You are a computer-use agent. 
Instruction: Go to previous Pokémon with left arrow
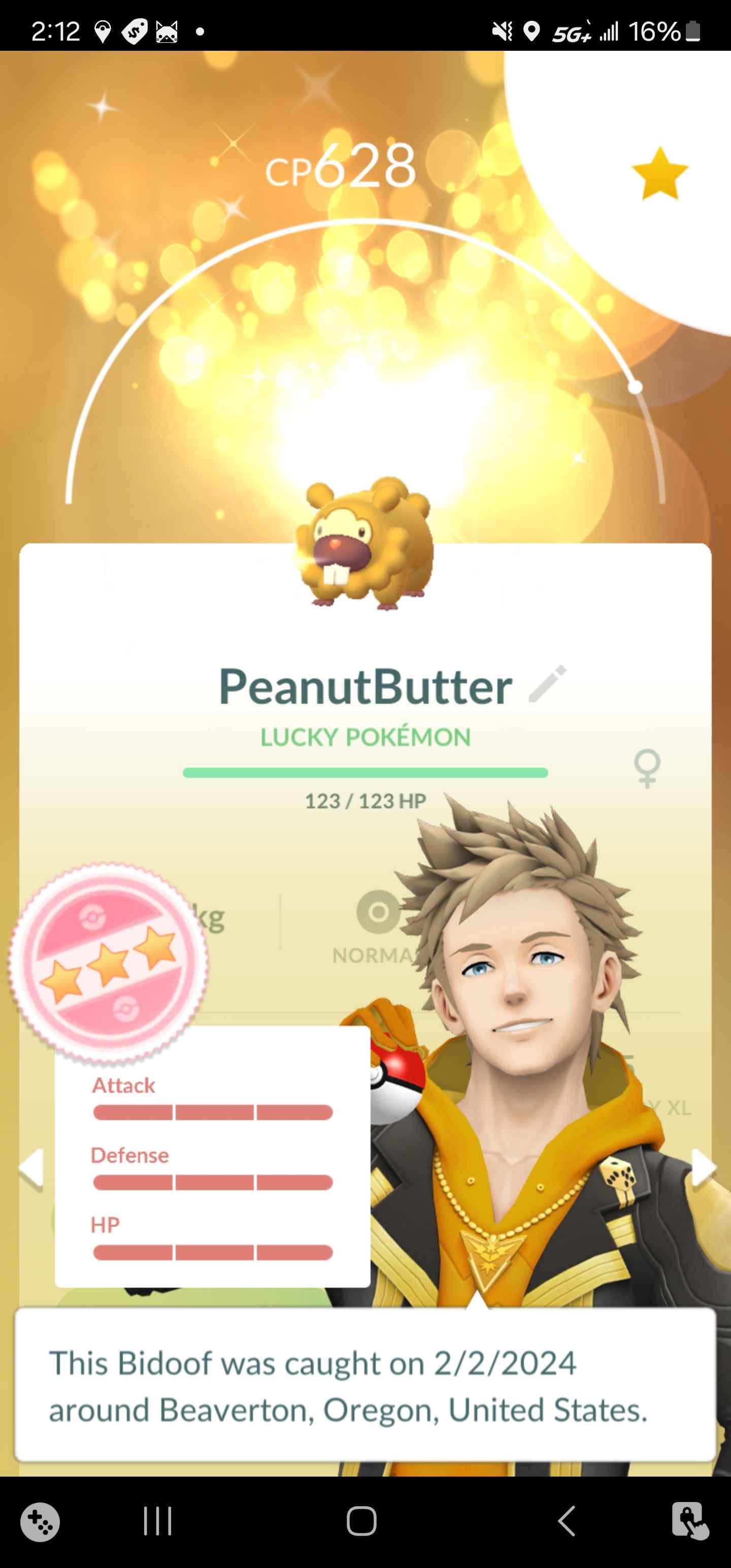31,1167
